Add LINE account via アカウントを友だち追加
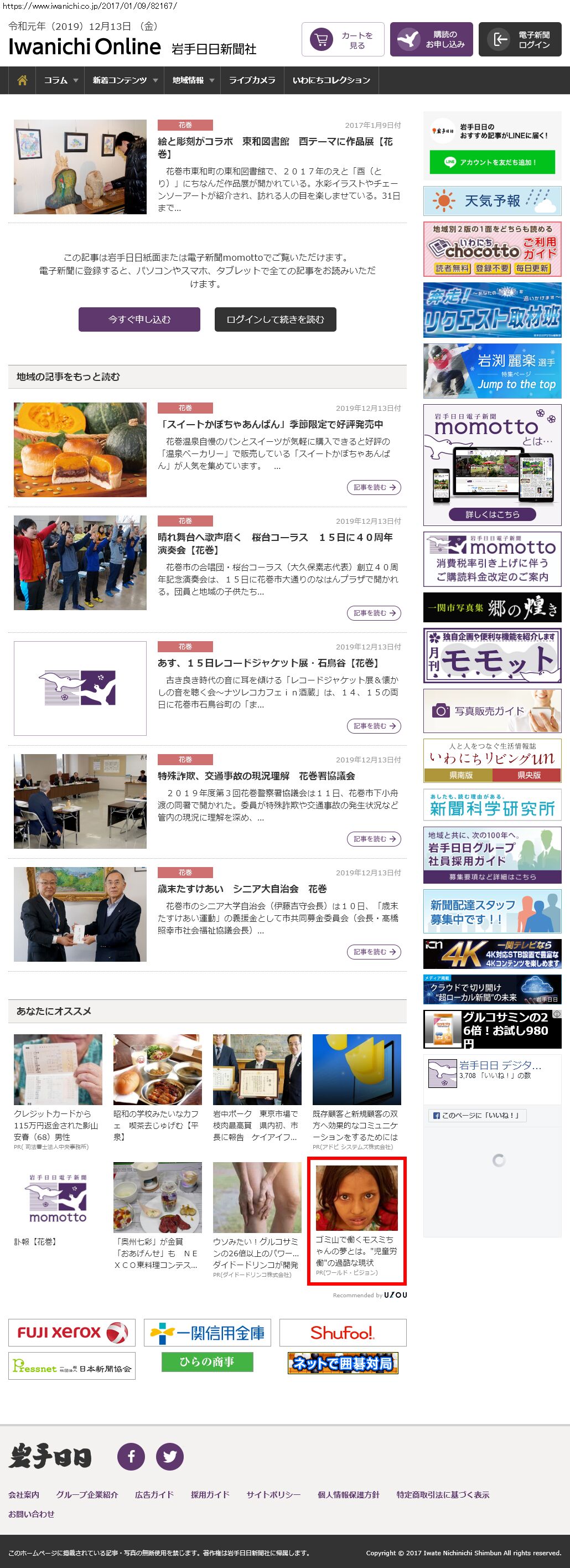 491,163
